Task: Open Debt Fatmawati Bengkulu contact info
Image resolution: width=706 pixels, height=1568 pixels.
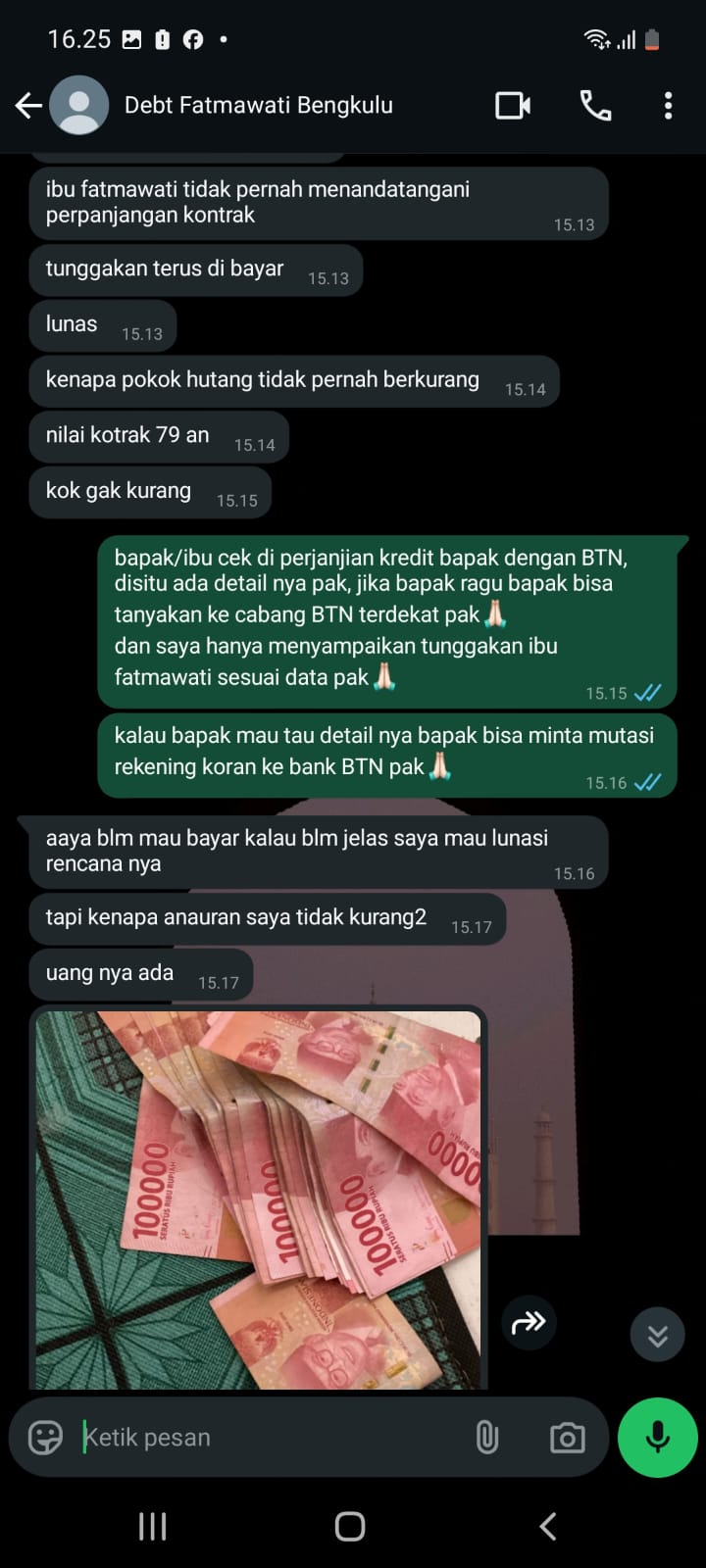Action: [x=258, y=106]
